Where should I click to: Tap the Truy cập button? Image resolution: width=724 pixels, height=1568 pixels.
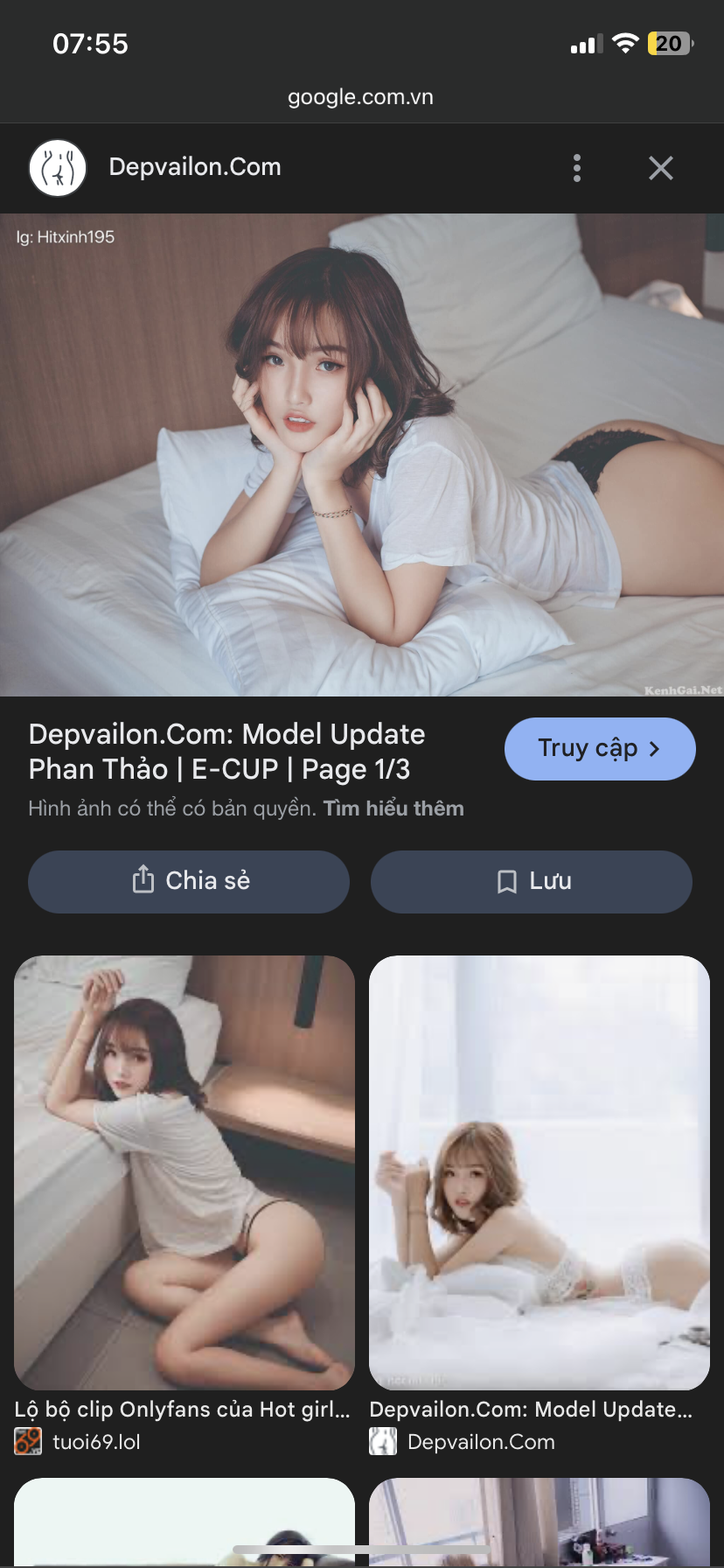(600, 749)
